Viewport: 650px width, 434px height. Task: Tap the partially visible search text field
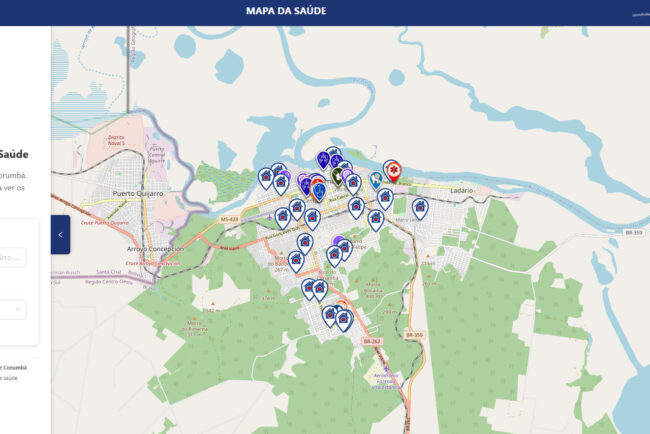pyautogui.click(x=20, y=258)
